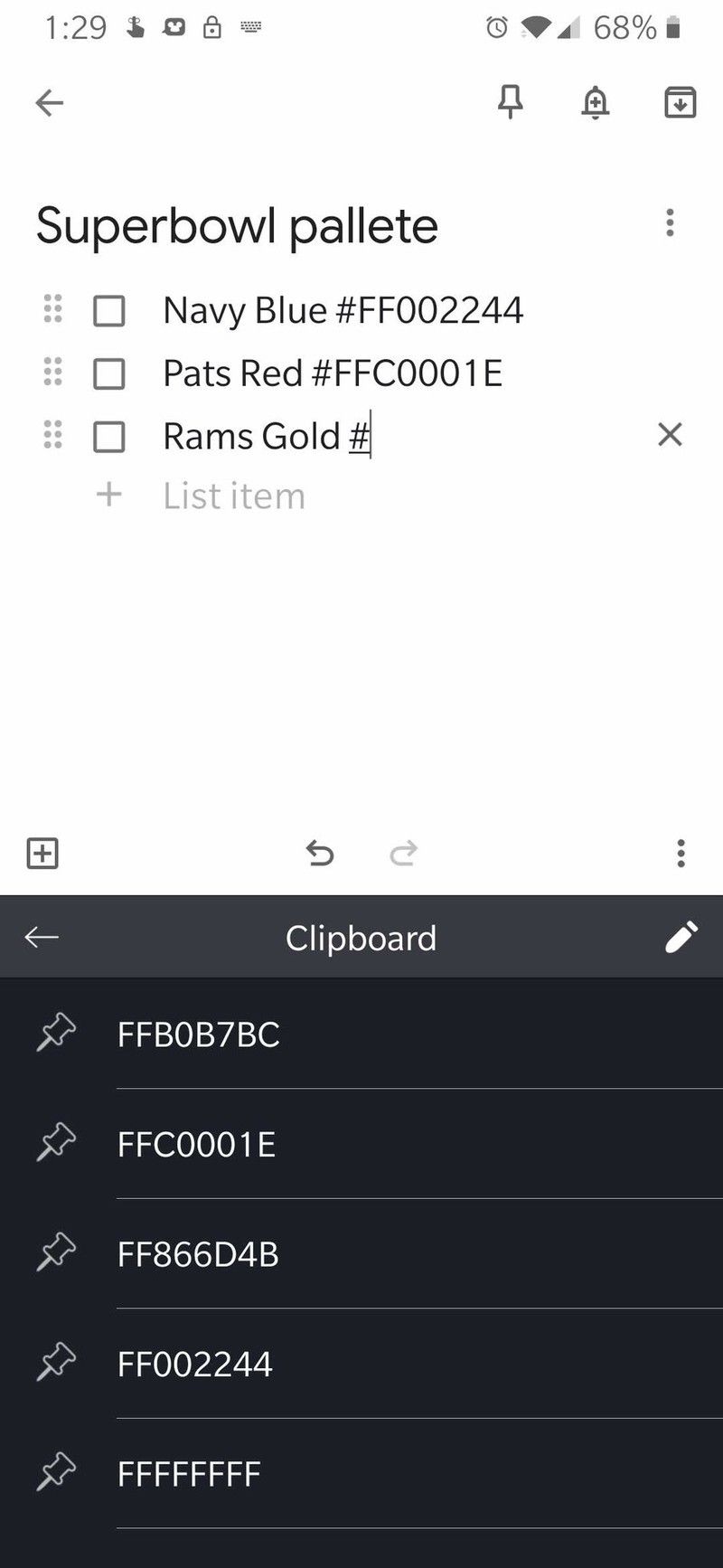Pin the FFC0001E clipboard entry
The height and width of the screenshot is (1568, 723).
(56, 1144)
